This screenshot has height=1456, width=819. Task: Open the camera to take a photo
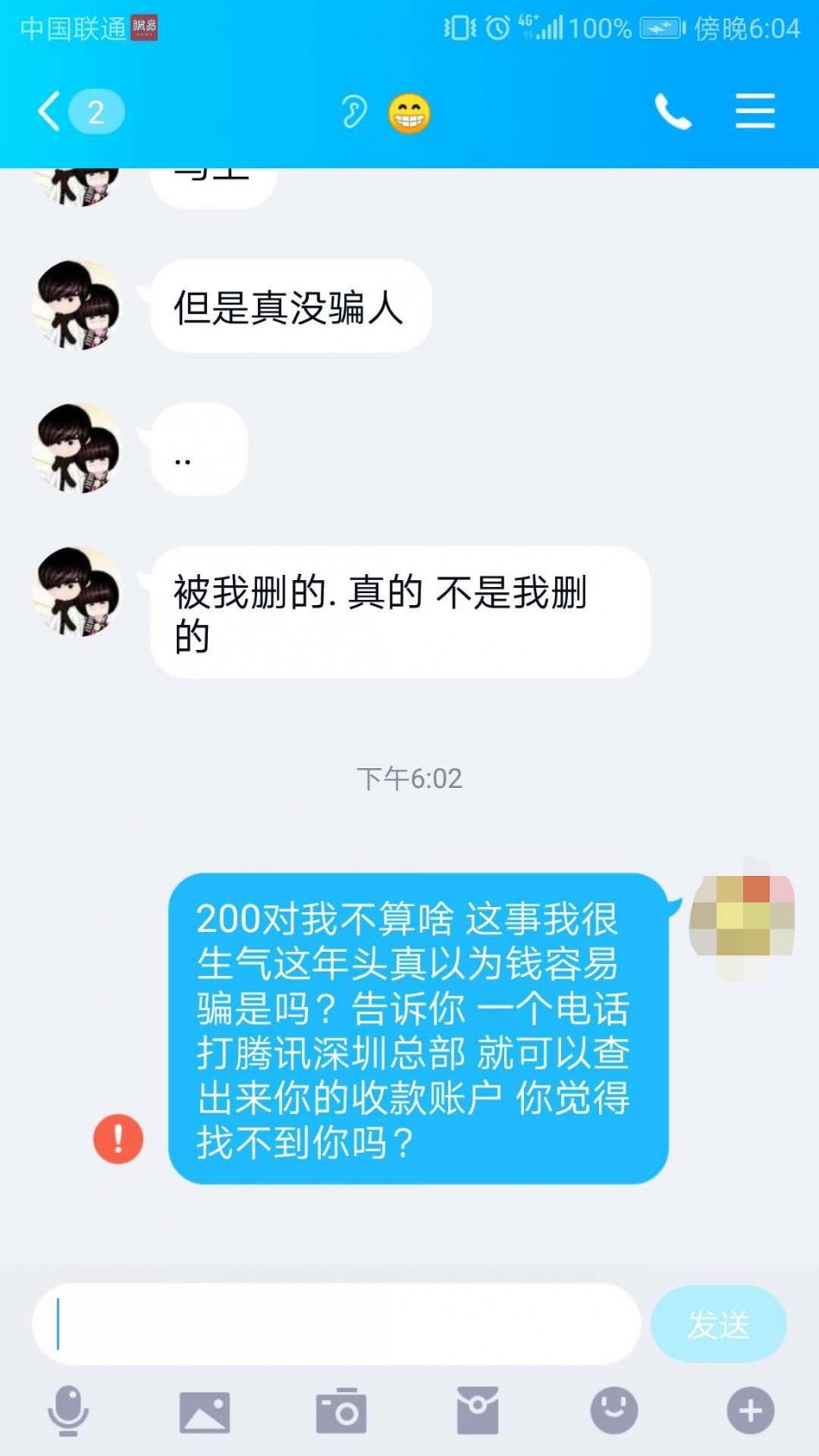[341, 1411]
